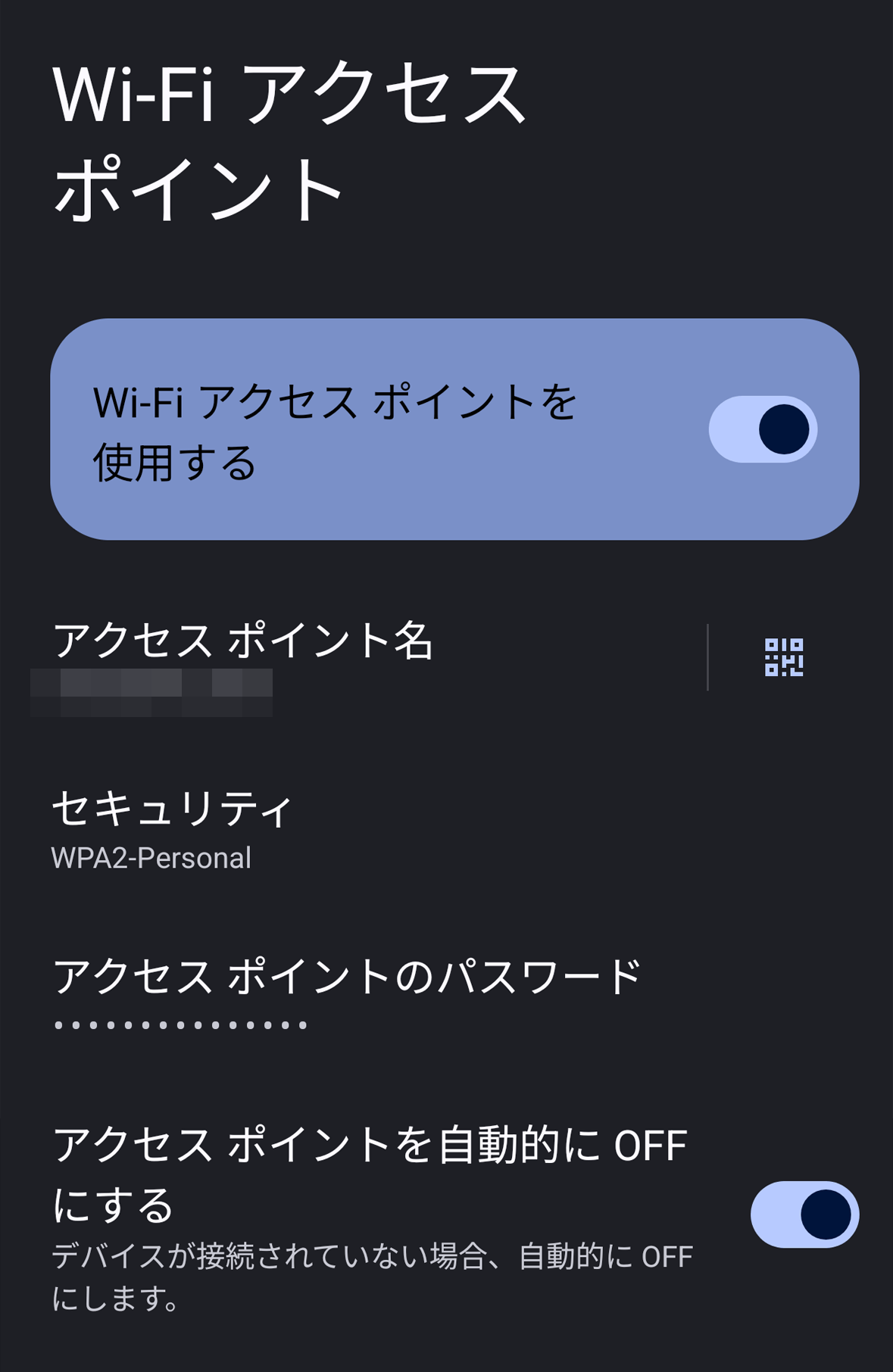Show the hotspot QR code
This screenshot has width=893, height=1372.
point(784,657)
